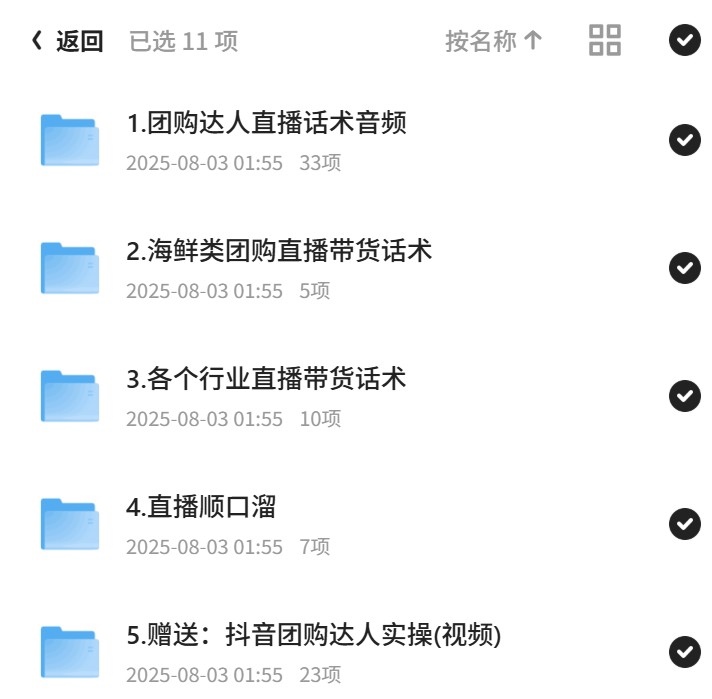Viewport: 712px width, 699px height.
Task: Toggle the select-all checkmark in the header
Action: [685, 40]
